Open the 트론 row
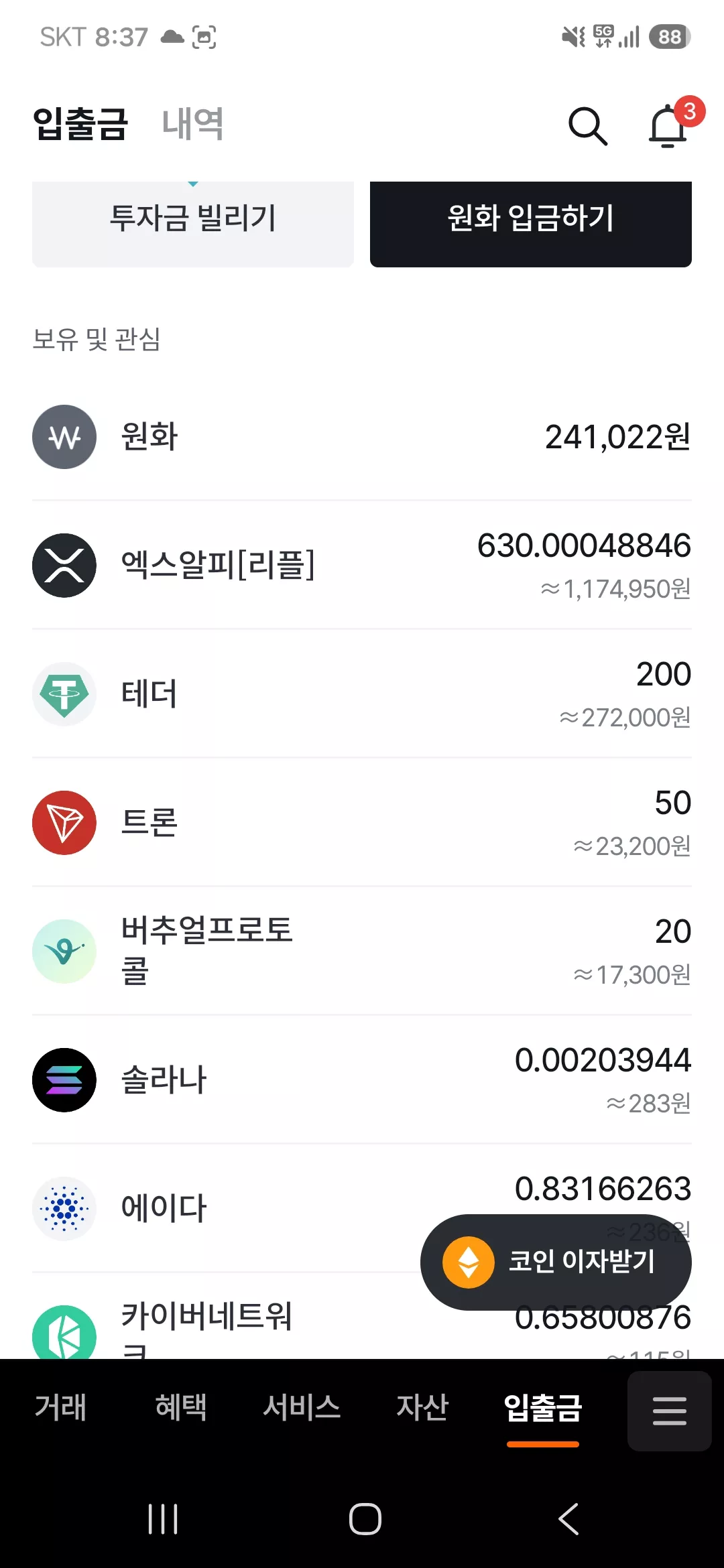The width and height of the screenshot is (724, 1568). pos(362,822)
